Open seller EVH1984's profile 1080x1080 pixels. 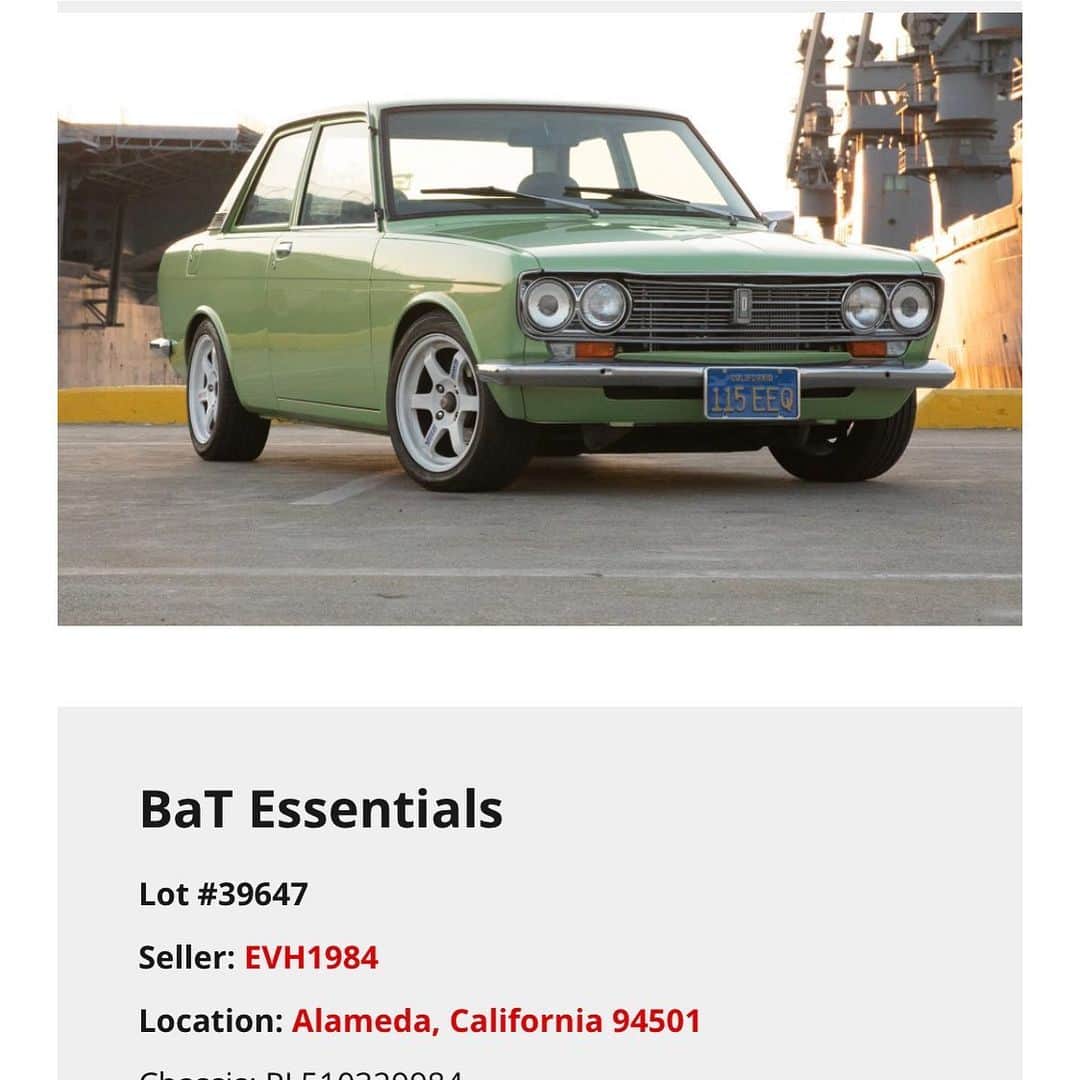coord(311,957)
